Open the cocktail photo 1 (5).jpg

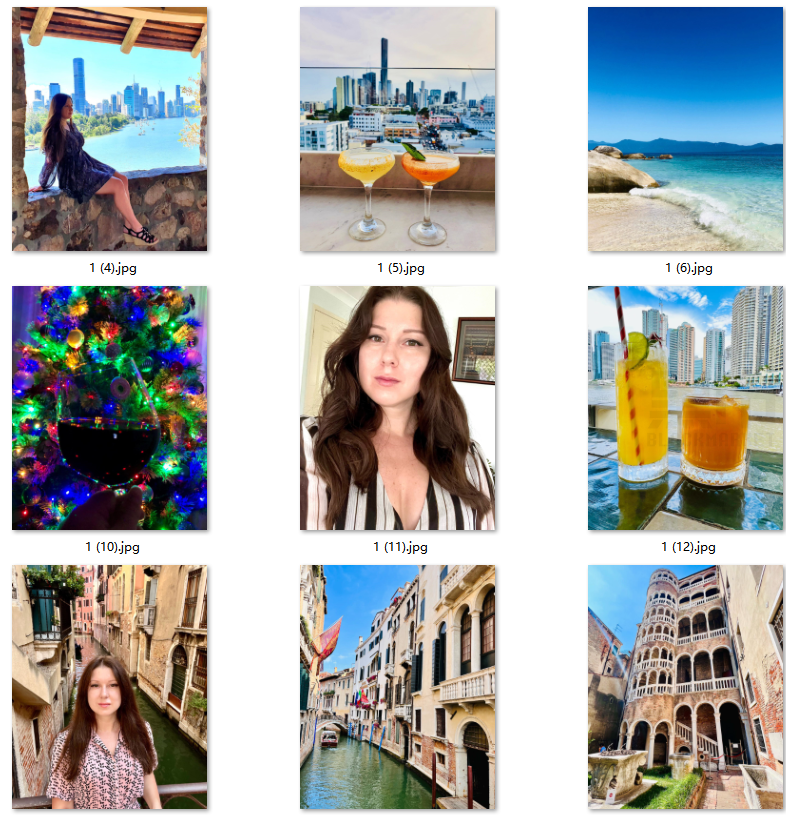tap(397, 129)
